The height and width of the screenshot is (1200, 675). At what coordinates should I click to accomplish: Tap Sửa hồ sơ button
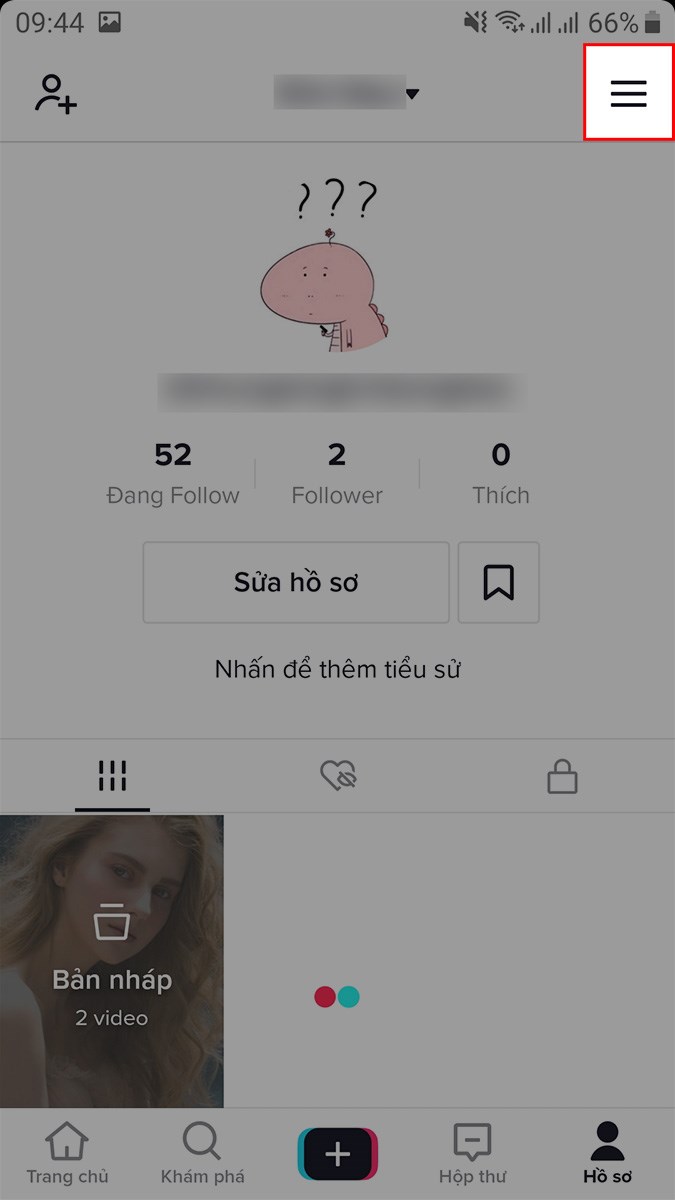tap(296, 583)
